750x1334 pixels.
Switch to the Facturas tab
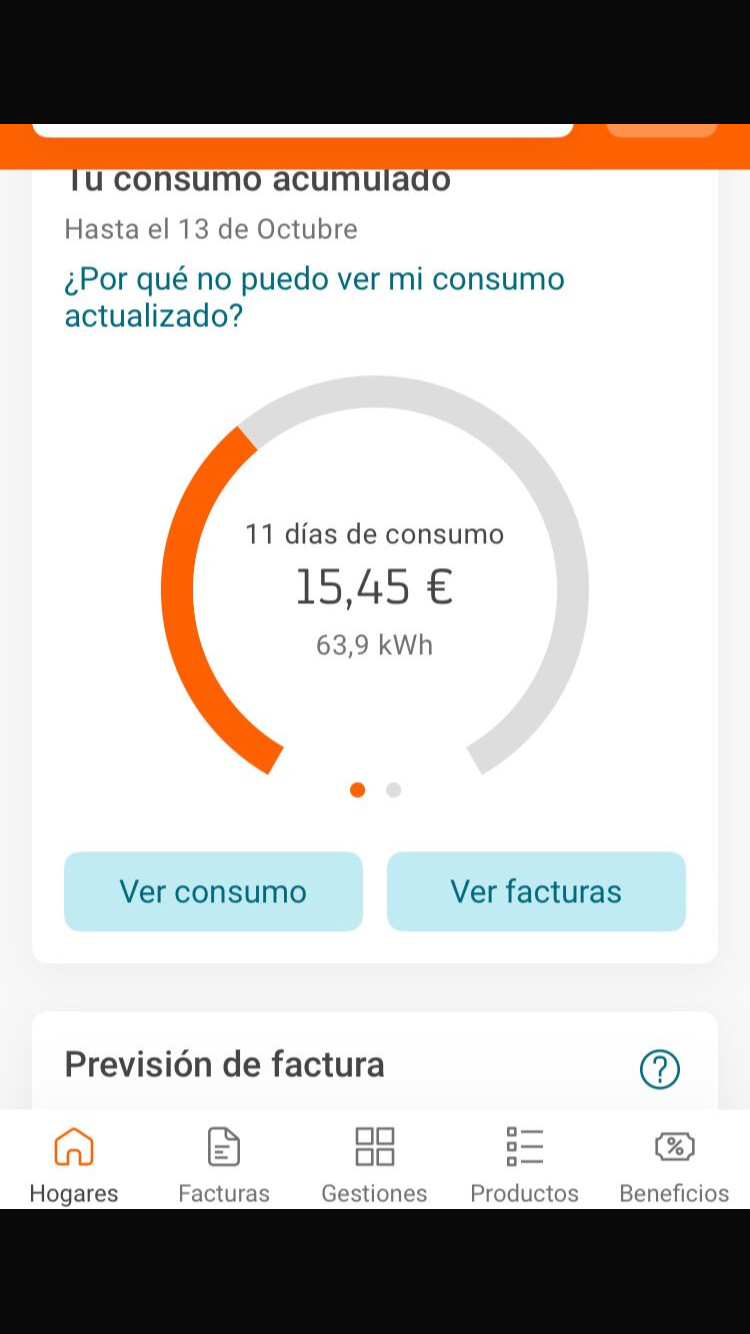[224, 1165]
